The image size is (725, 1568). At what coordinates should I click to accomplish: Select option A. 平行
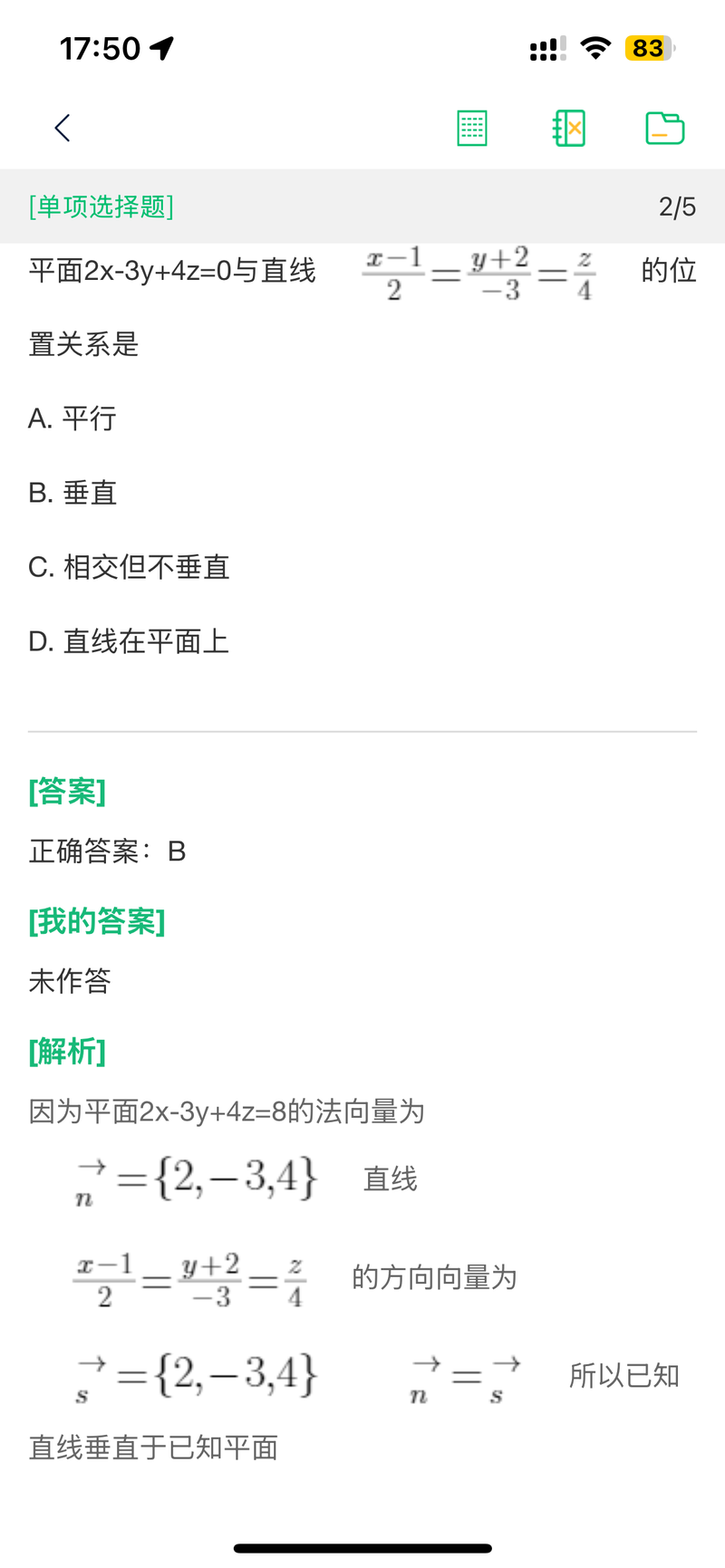coord(72,418)
